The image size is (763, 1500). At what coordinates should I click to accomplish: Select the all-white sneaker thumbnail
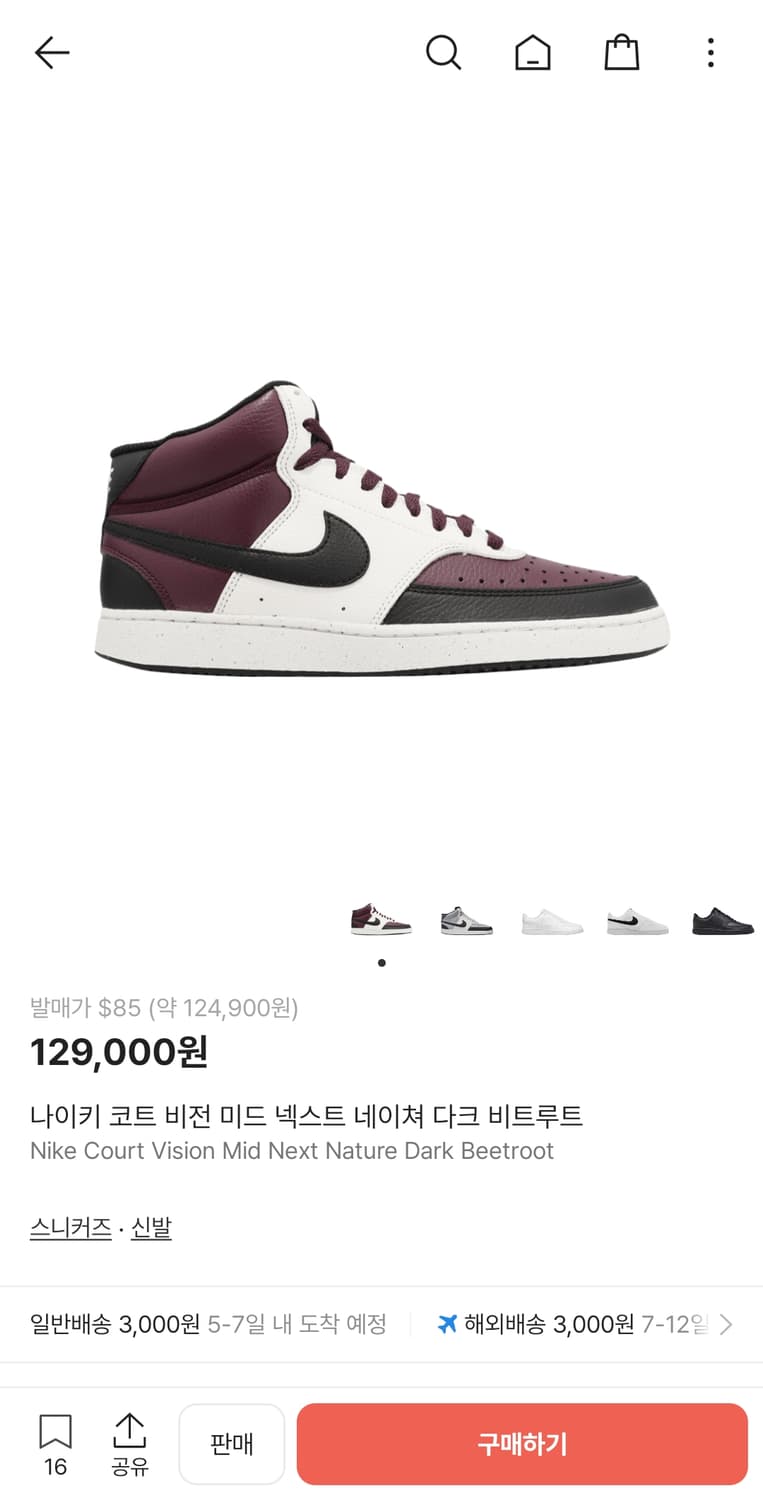(550, 920)
